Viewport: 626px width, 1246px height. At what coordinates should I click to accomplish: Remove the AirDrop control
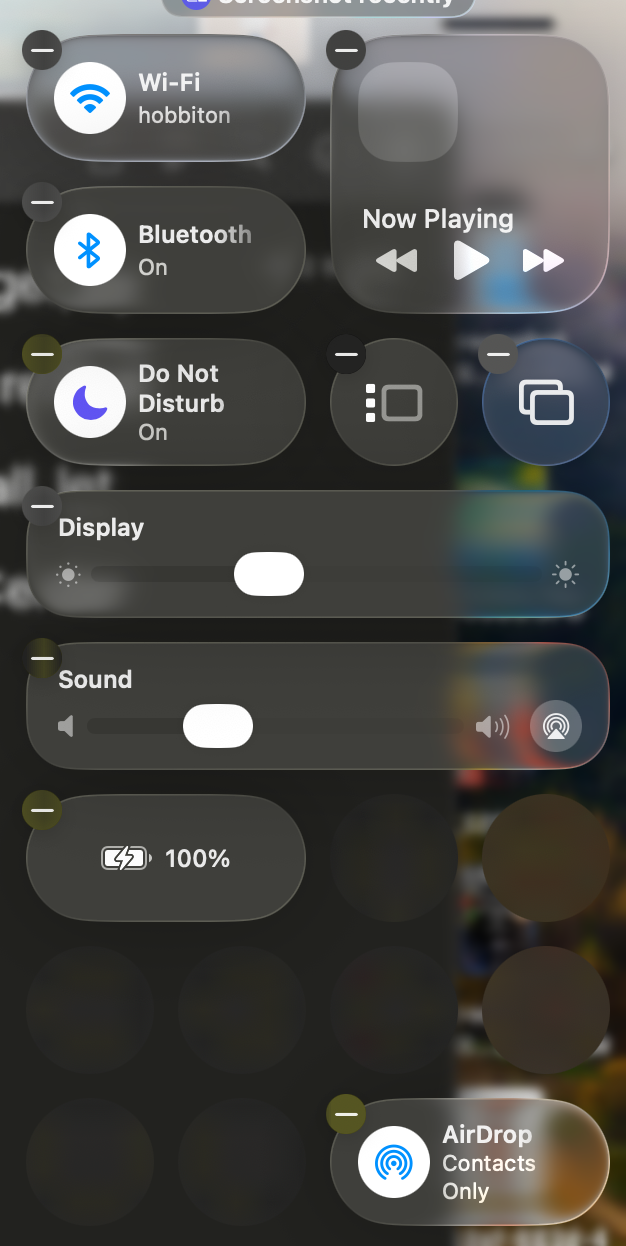tap(346, 1113)
